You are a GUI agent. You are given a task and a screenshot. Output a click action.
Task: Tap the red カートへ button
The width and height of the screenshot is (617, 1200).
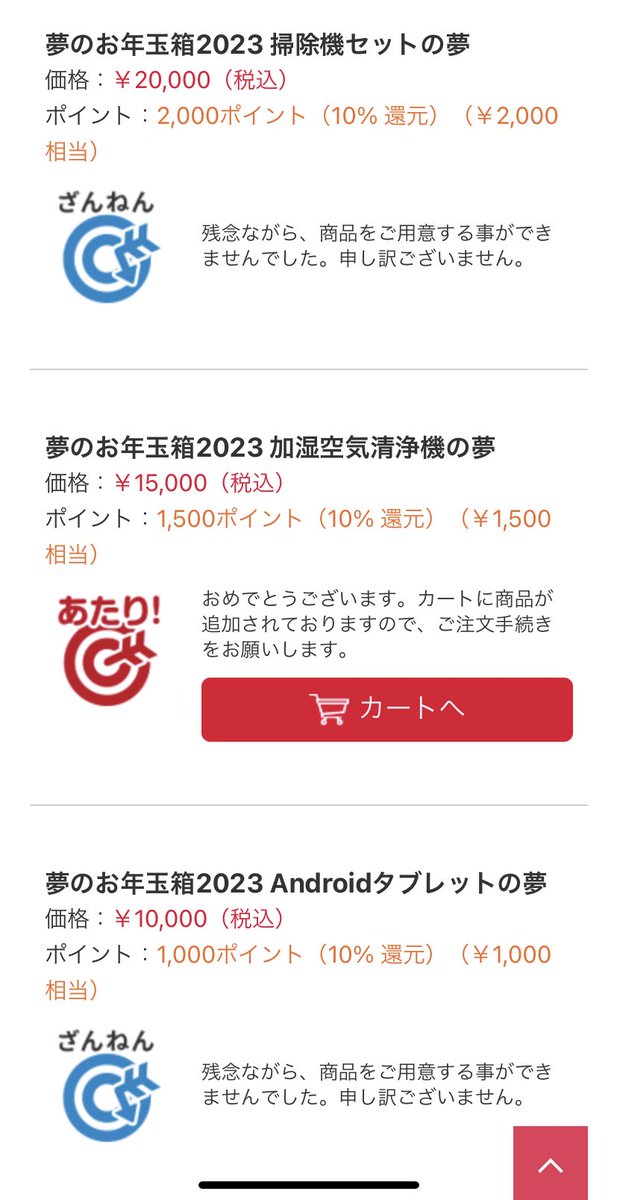pyautogui.click(x=387, y=709)
